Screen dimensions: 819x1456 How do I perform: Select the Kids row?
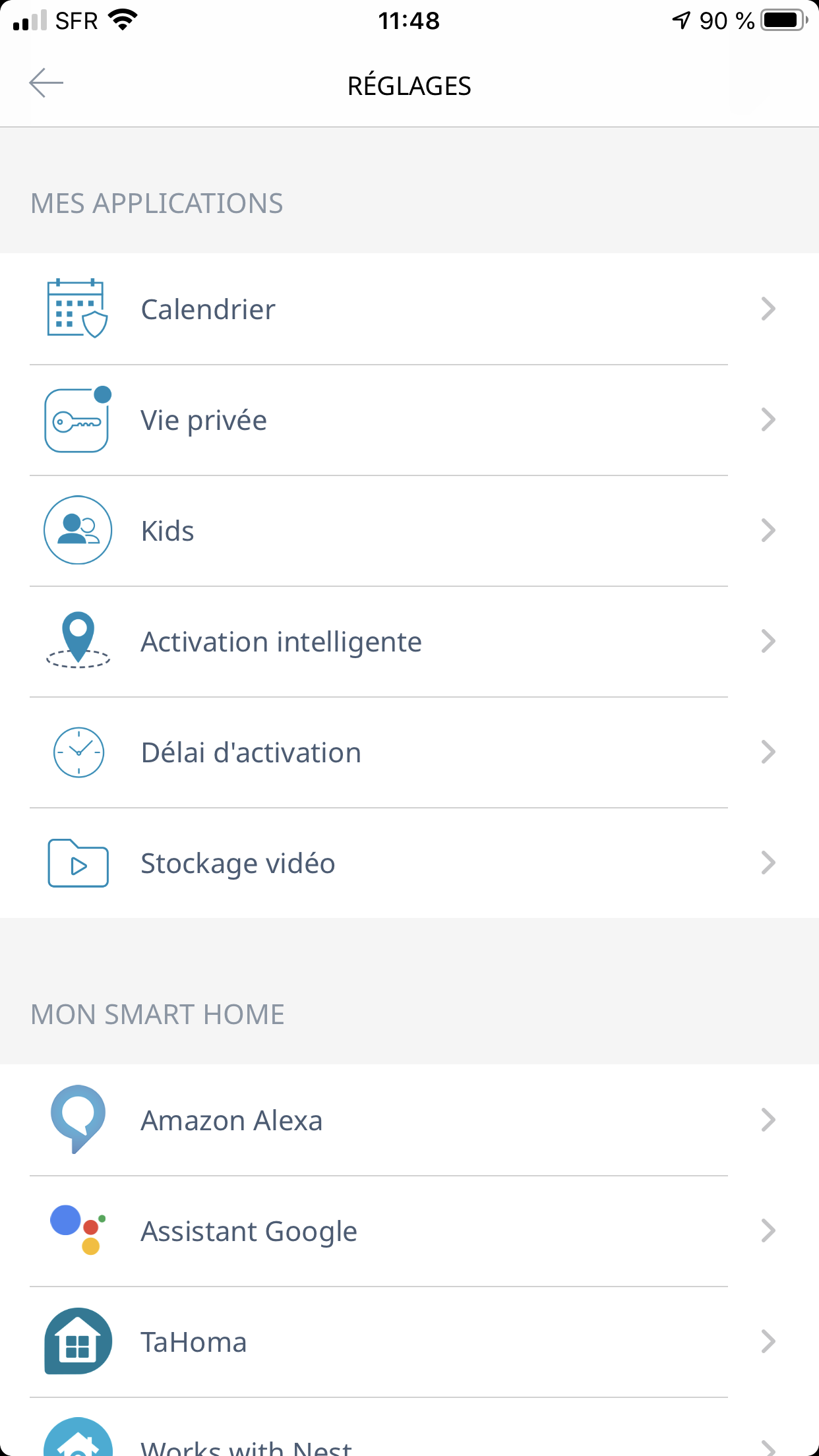click(x=409, y=531)
